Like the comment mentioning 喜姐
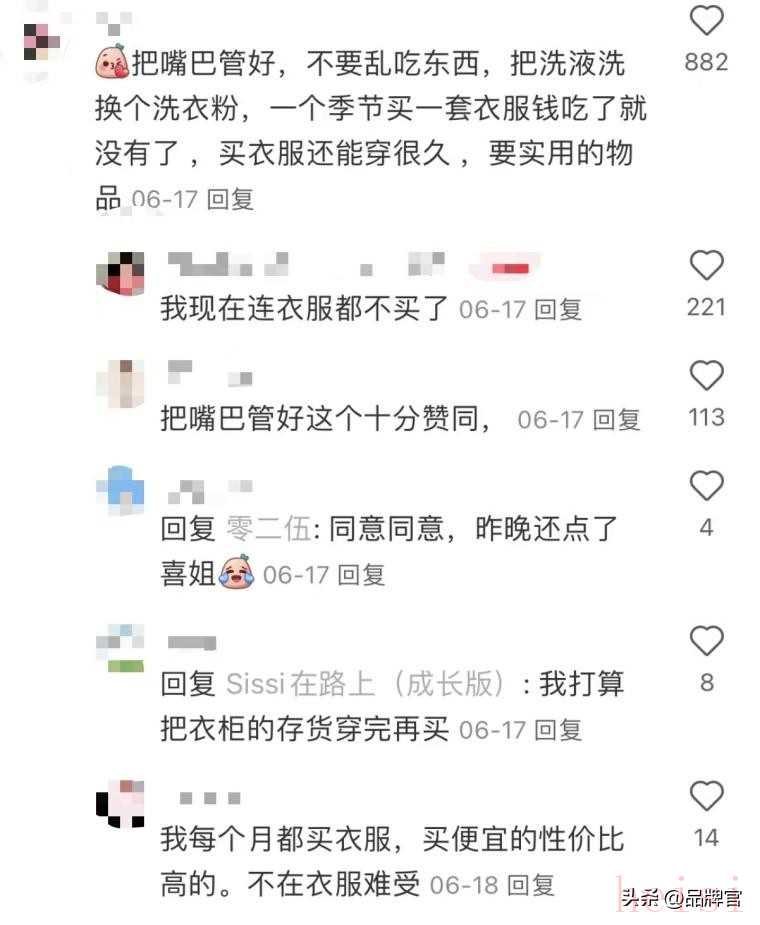Screen dimensions: 760x925 coord(706,486)
